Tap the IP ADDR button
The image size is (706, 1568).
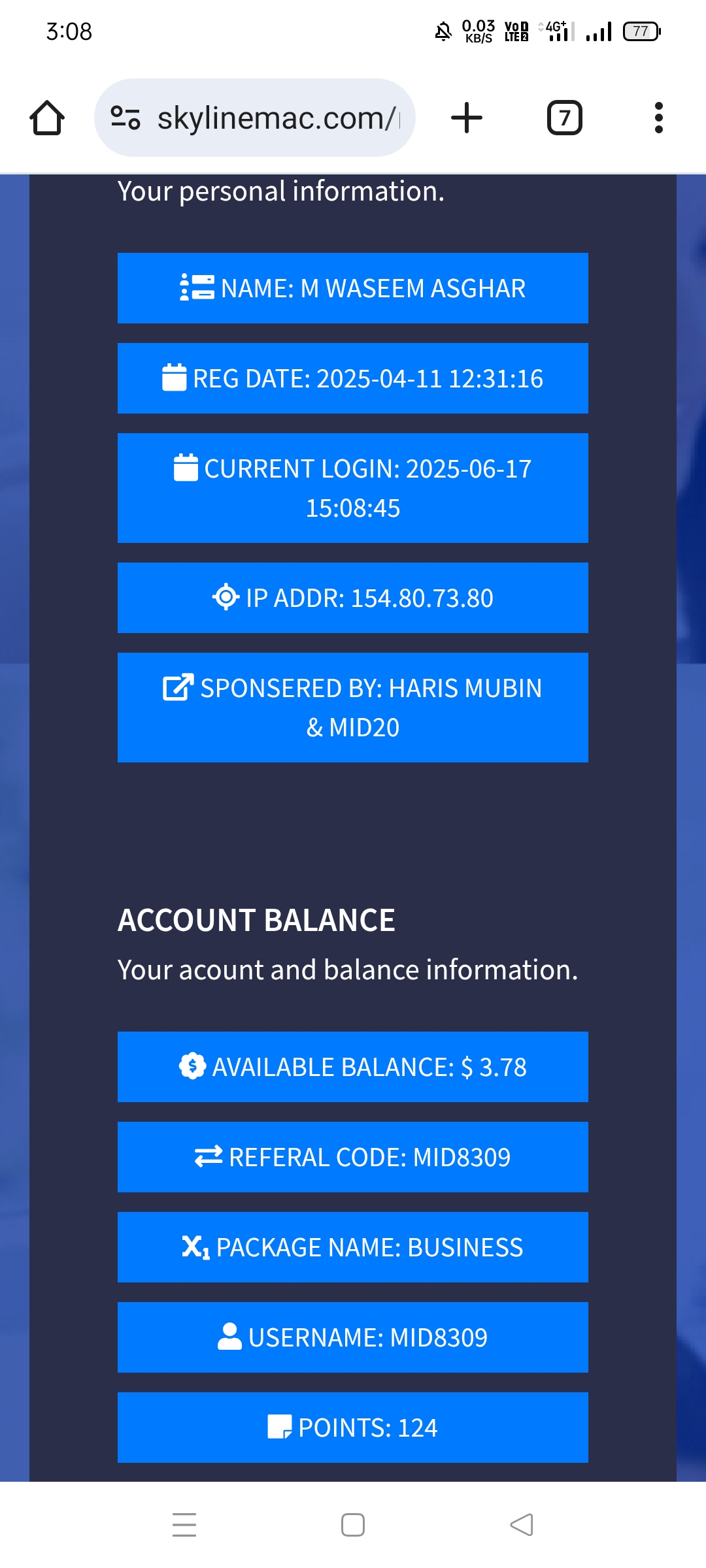(353, 598)
